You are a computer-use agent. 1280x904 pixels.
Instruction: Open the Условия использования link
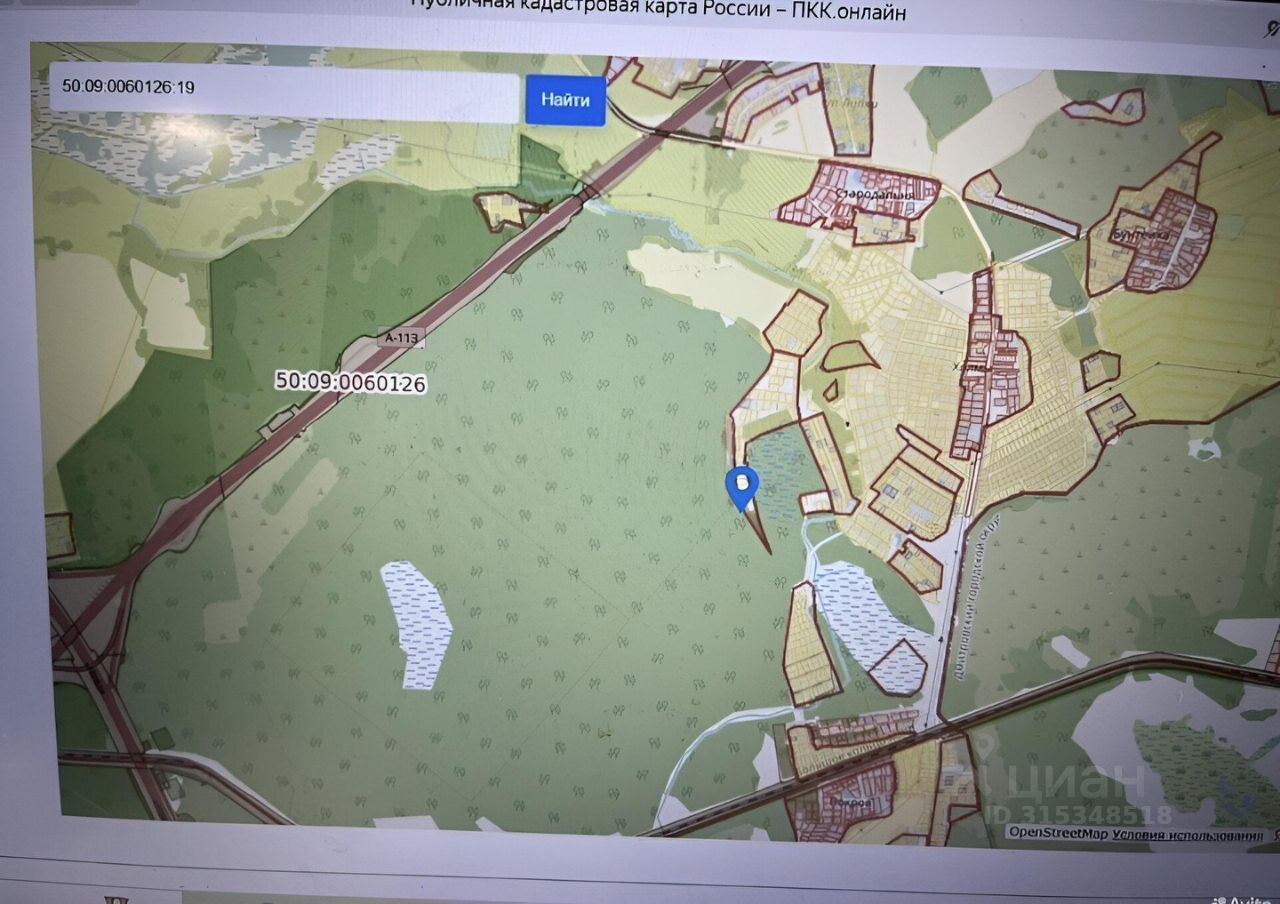(x=1188, y=834)
